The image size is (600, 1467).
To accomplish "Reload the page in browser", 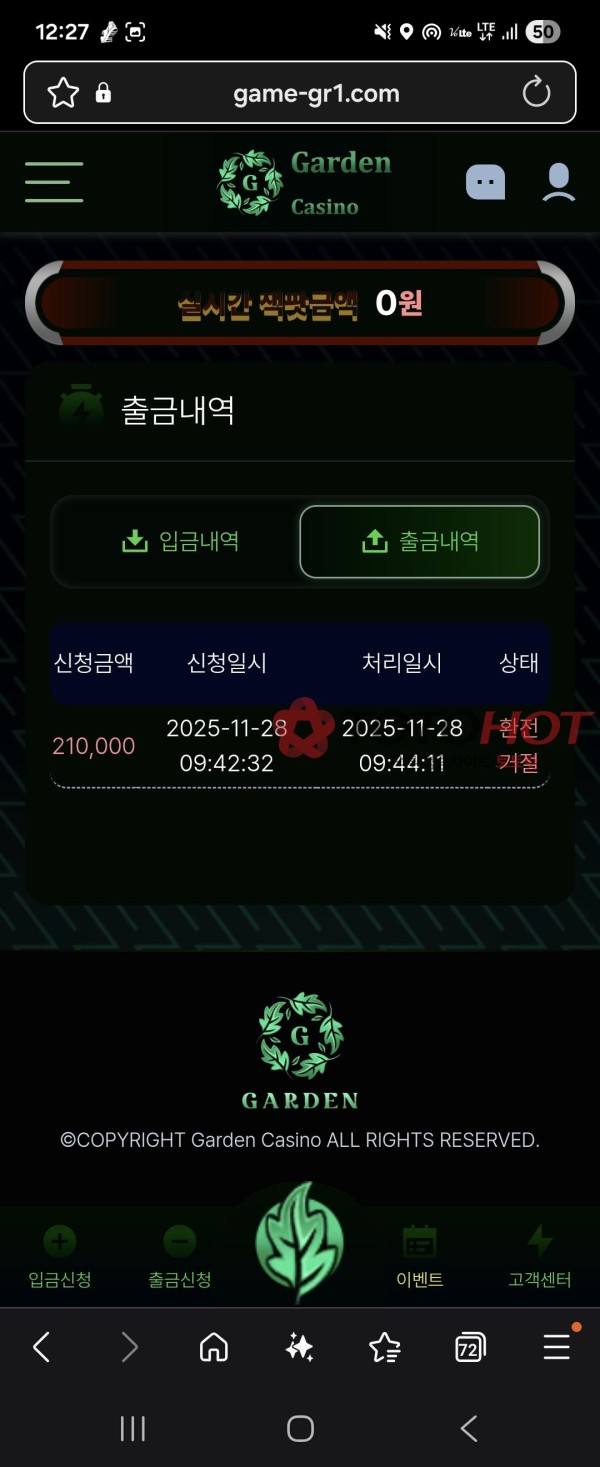I will pos(537,93).
